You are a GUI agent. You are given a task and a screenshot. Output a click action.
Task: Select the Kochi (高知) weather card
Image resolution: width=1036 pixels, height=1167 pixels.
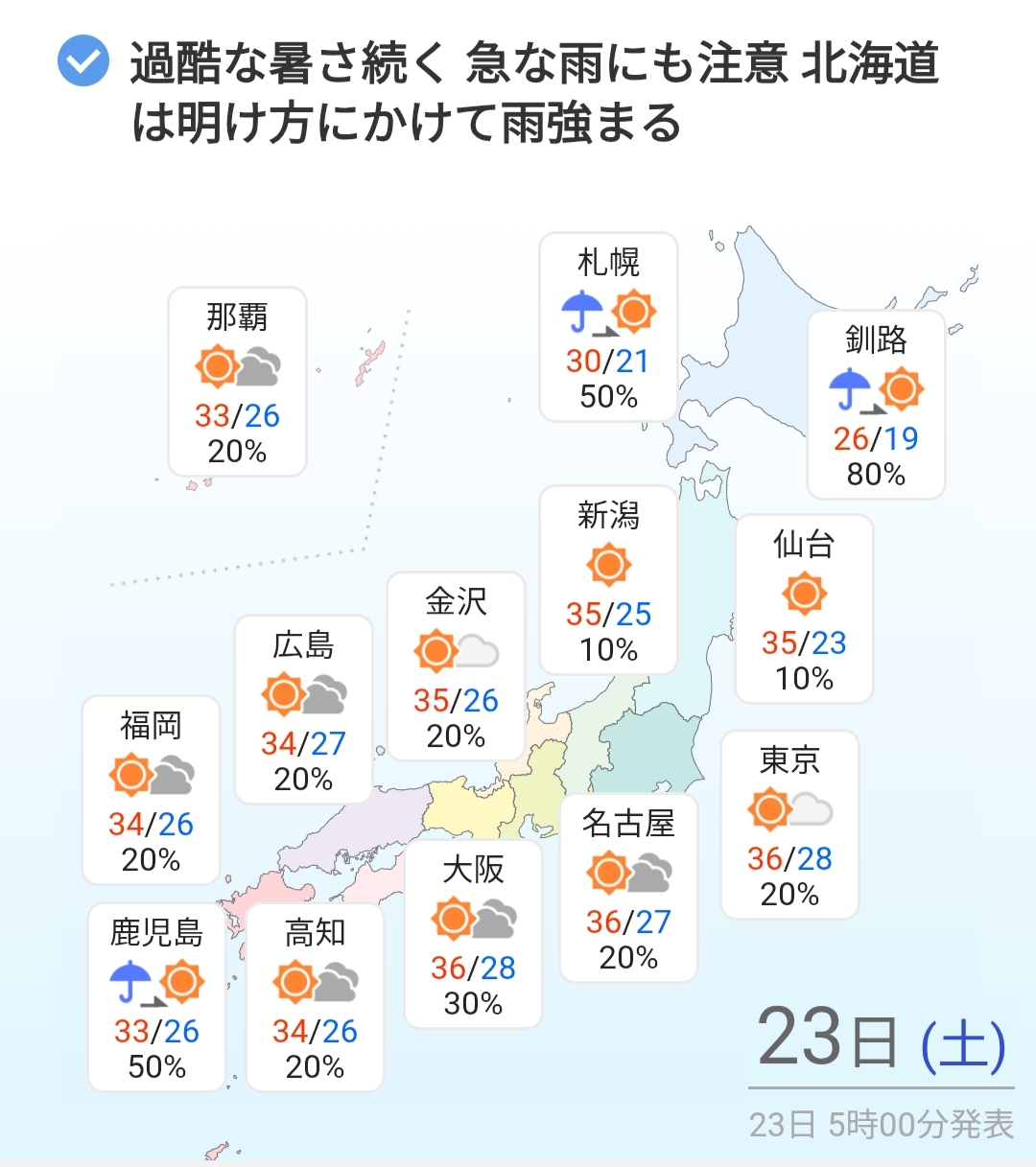(315, 997)
